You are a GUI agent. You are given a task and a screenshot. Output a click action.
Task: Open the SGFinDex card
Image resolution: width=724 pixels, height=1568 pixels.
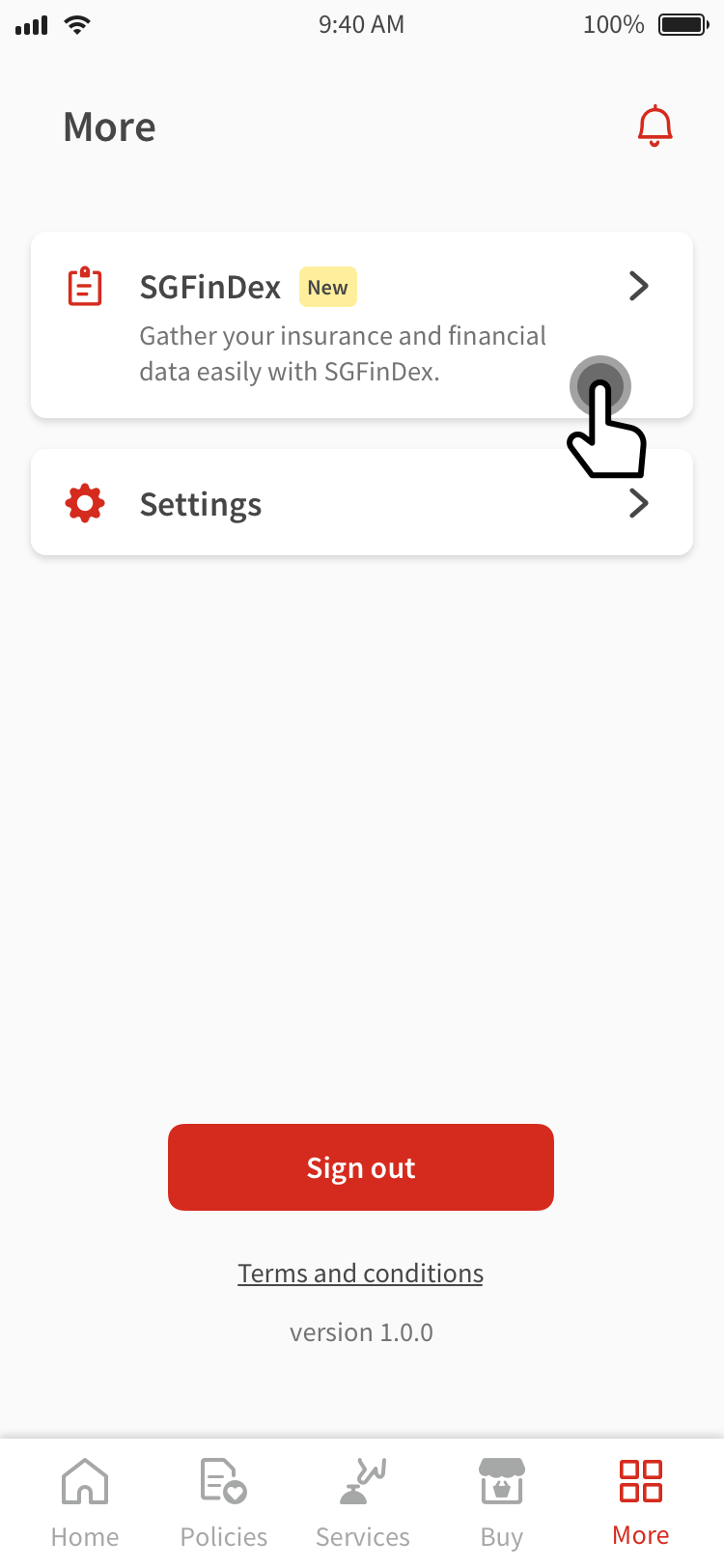[361, 324]
